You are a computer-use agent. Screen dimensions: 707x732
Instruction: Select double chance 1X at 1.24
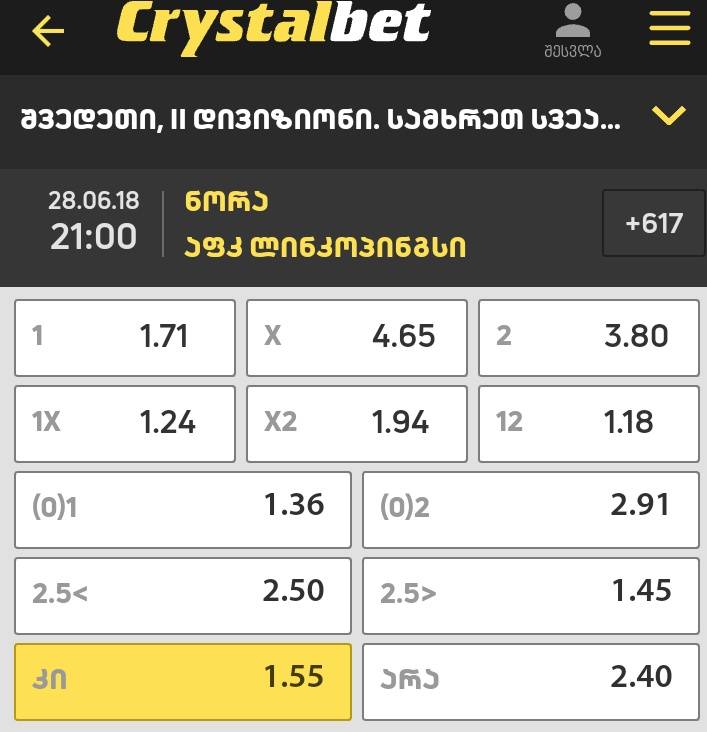(125, 423)
